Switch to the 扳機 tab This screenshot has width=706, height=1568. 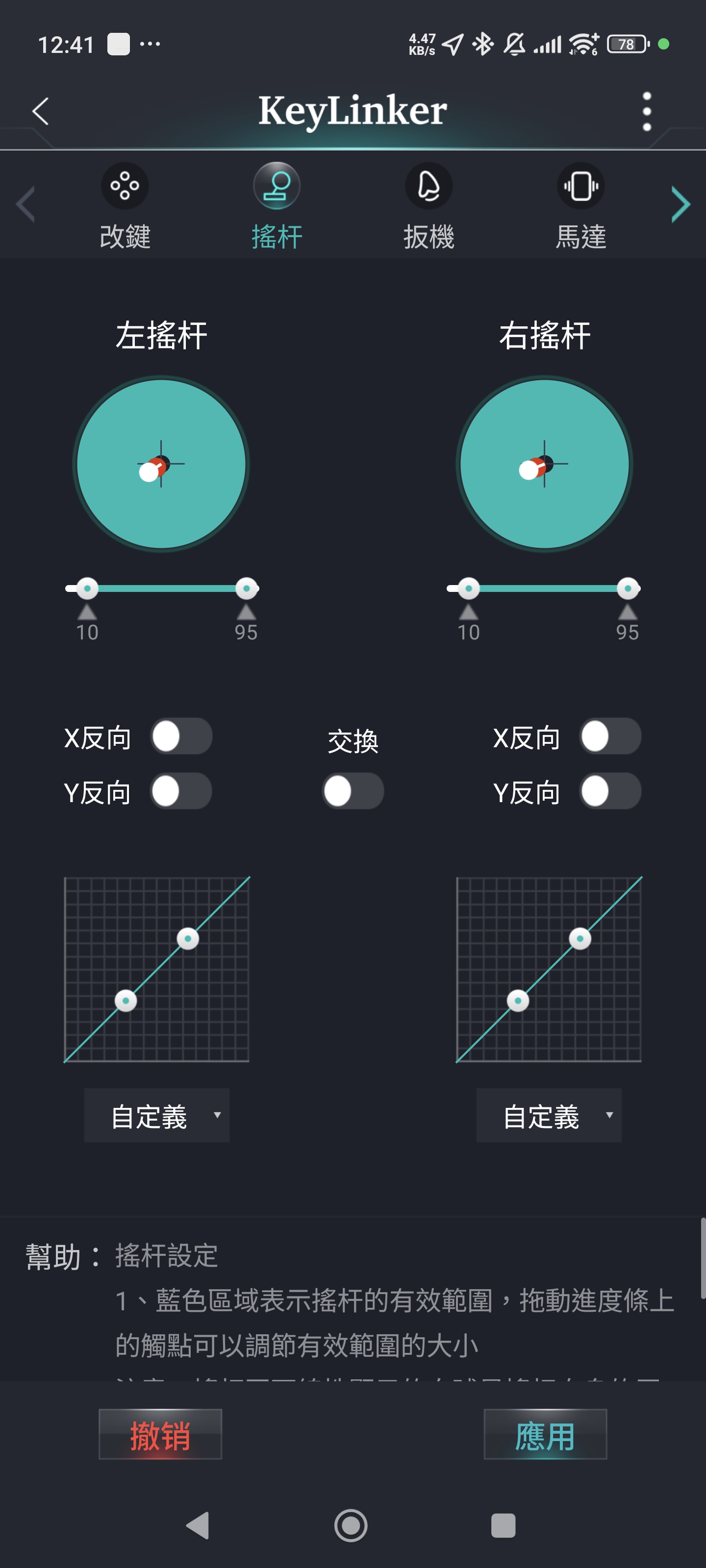(428, 206)
